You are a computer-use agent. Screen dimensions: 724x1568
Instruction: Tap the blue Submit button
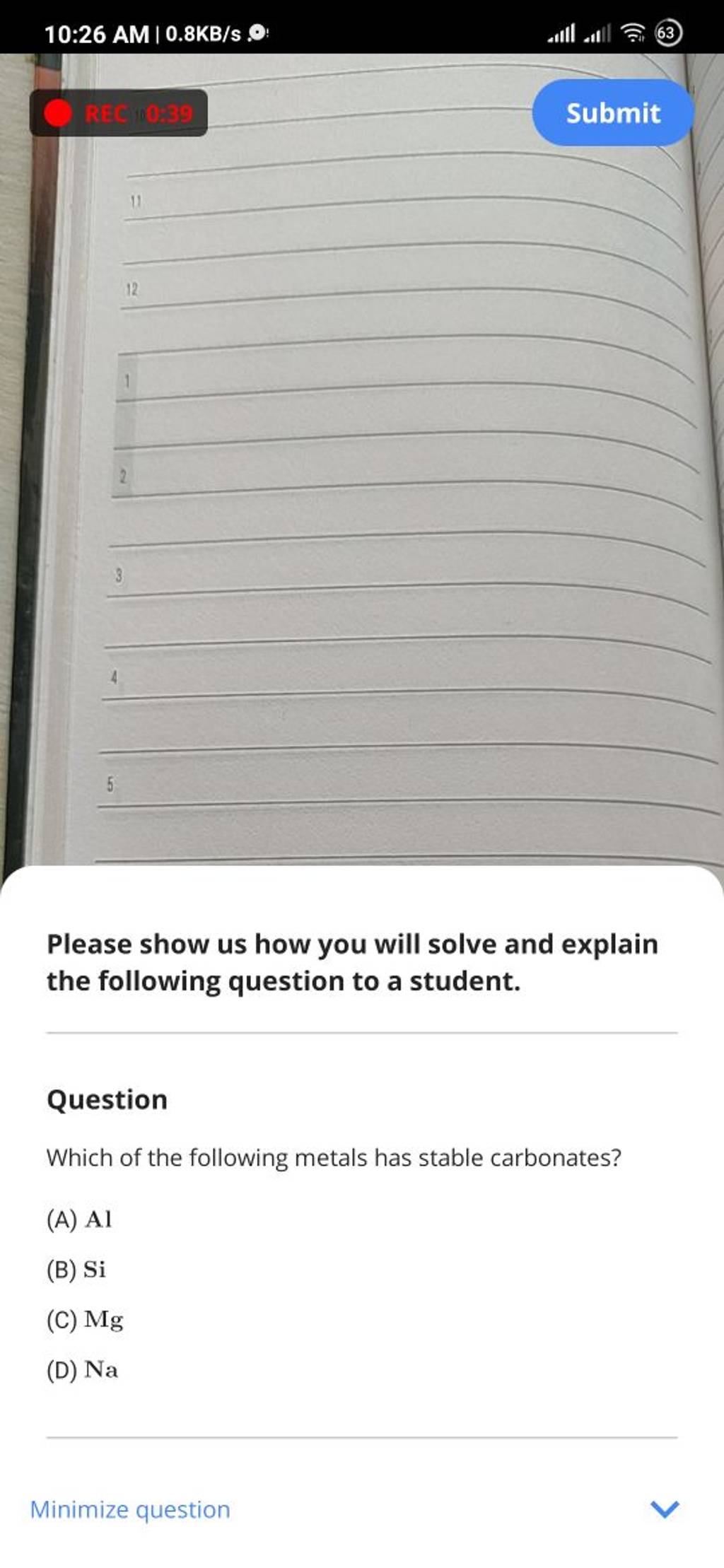(x=613, y=113)
